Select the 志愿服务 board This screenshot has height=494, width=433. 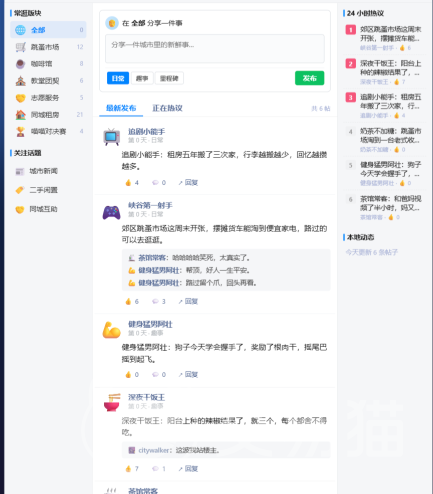pyautogui.click(x=49, y=98)
